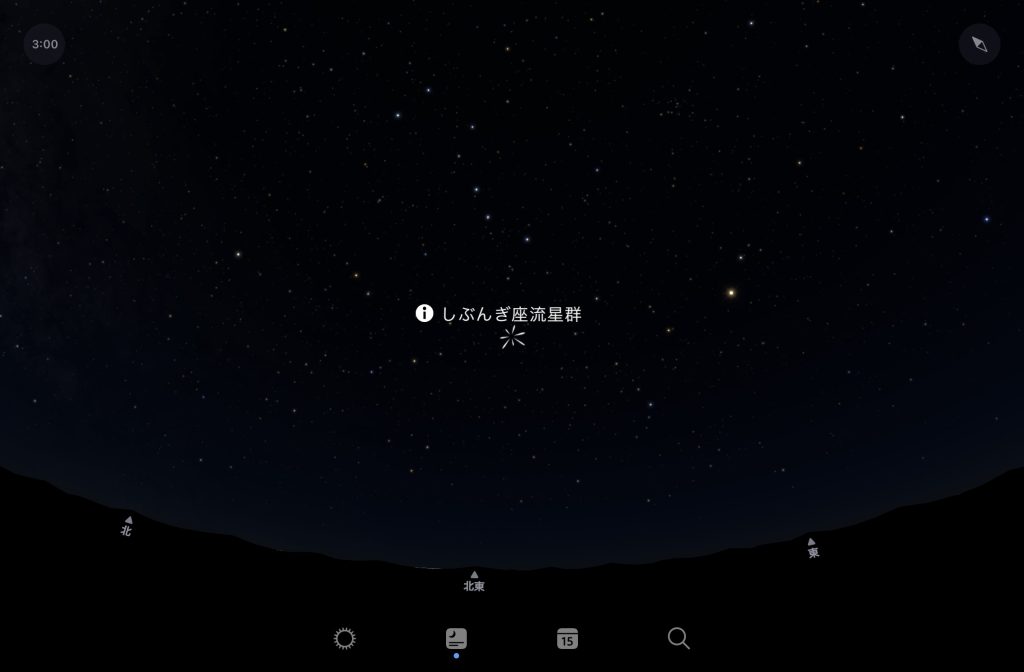Open the calendar events icon

pos(567,639)
